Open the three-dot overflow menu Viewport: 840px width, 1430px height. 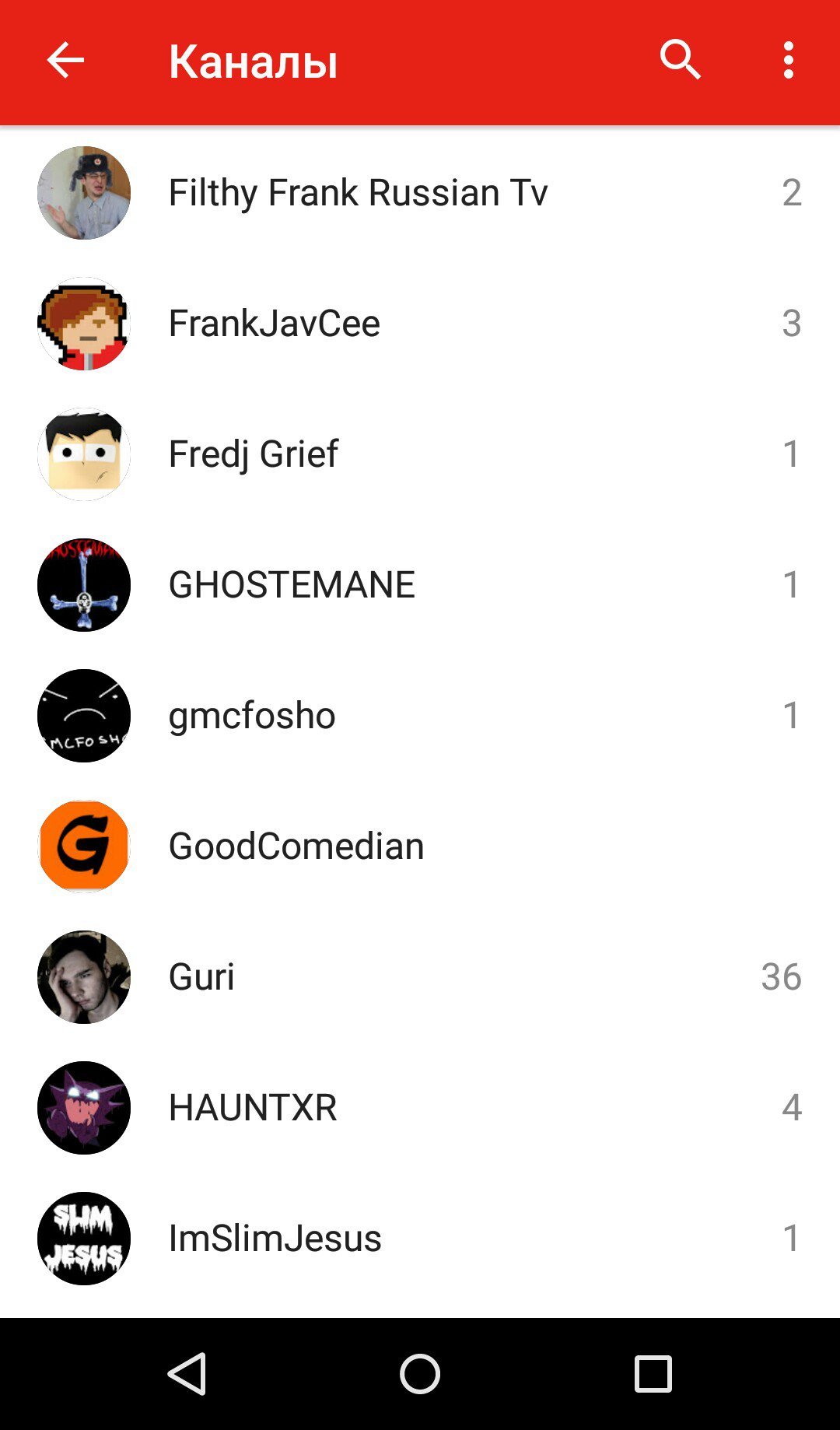pos(789,61)
